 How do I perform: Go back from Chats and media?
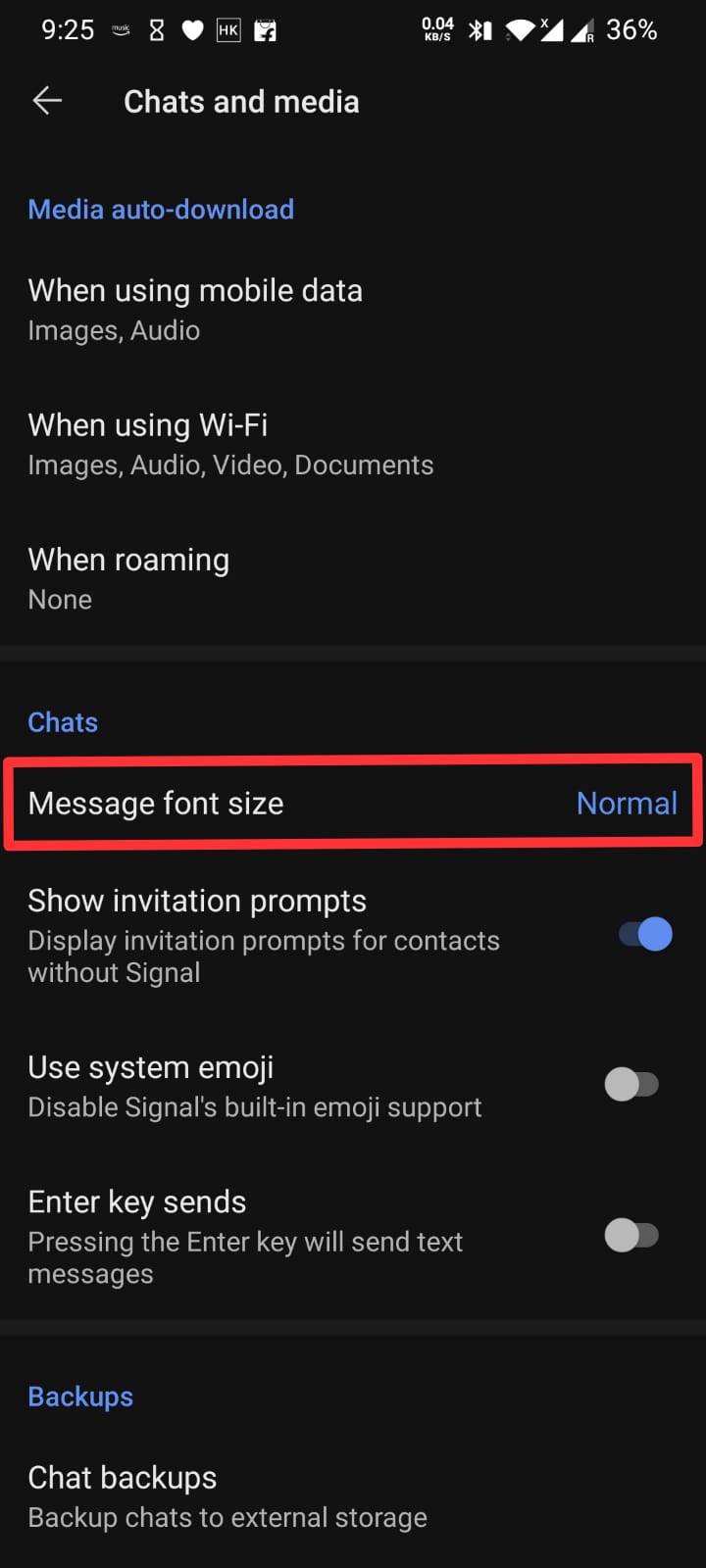(47, 101)
